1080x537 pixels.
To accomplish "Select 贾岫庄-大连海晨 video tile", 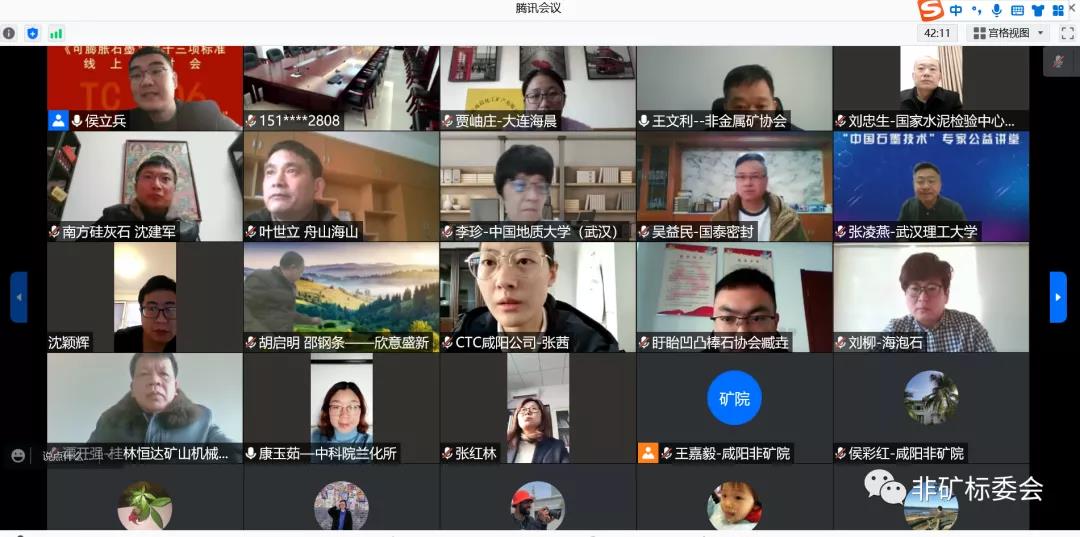I will [x=537, y=87].
